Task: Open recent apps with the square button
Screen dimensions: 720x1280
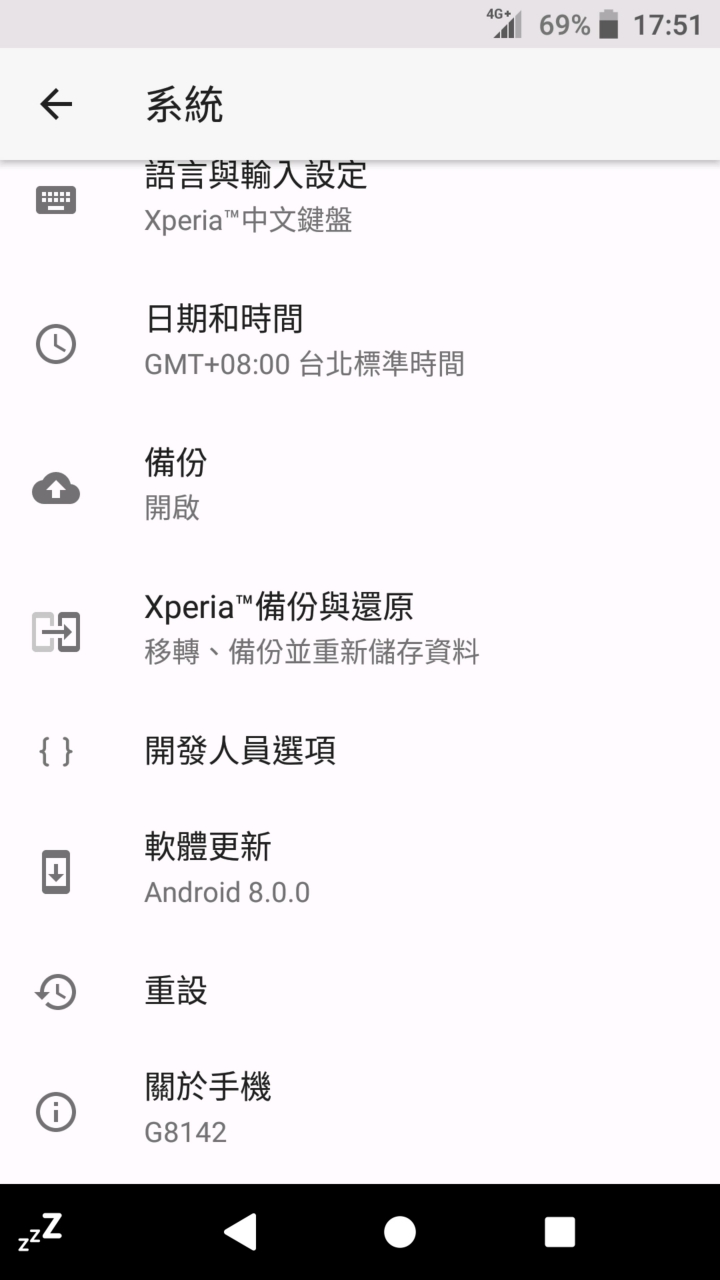Action: click(x=560, y=1232)
